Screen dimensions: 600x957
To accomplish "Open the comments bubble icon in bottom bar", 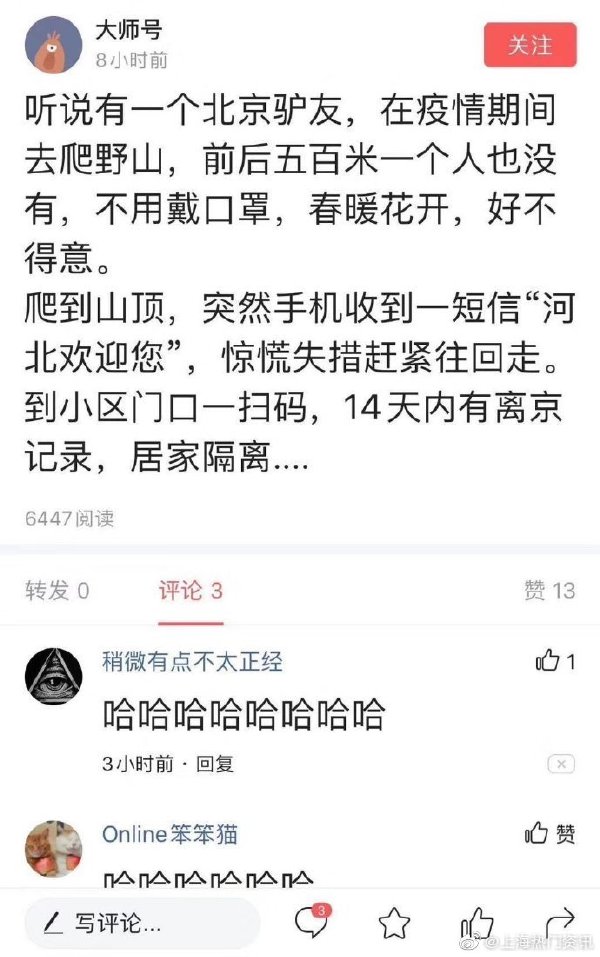I will click(312, 922).
